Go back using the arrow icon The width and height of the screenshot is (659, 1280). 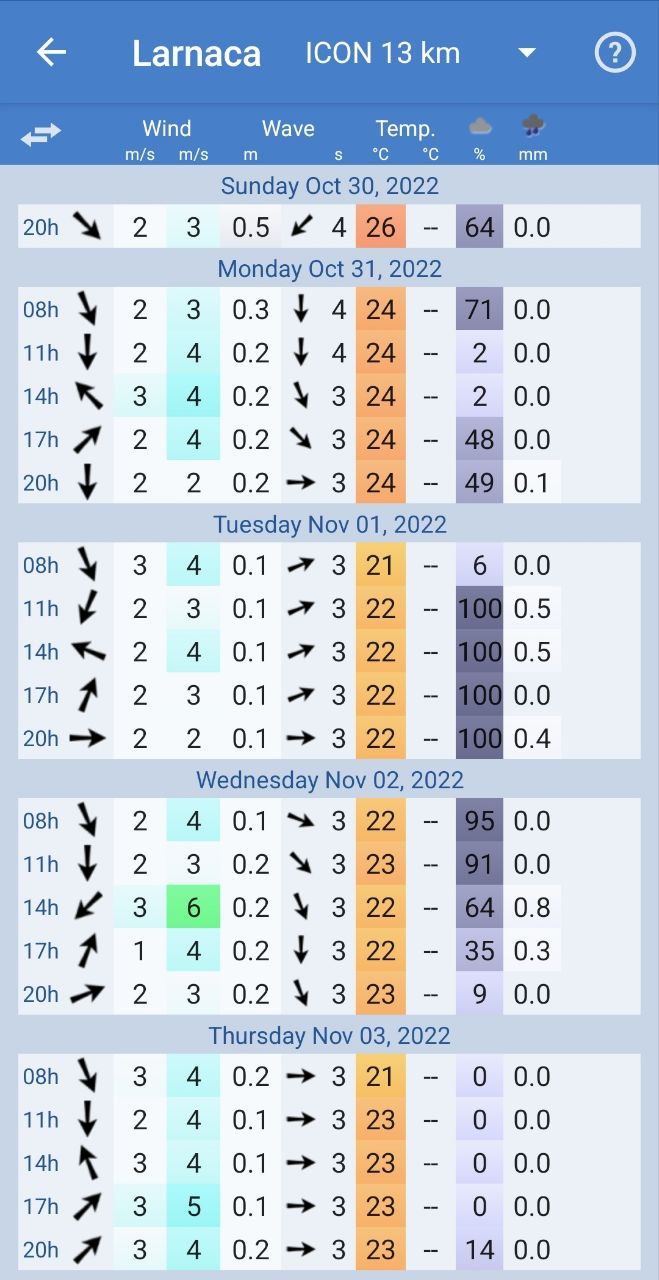[51, 53]
